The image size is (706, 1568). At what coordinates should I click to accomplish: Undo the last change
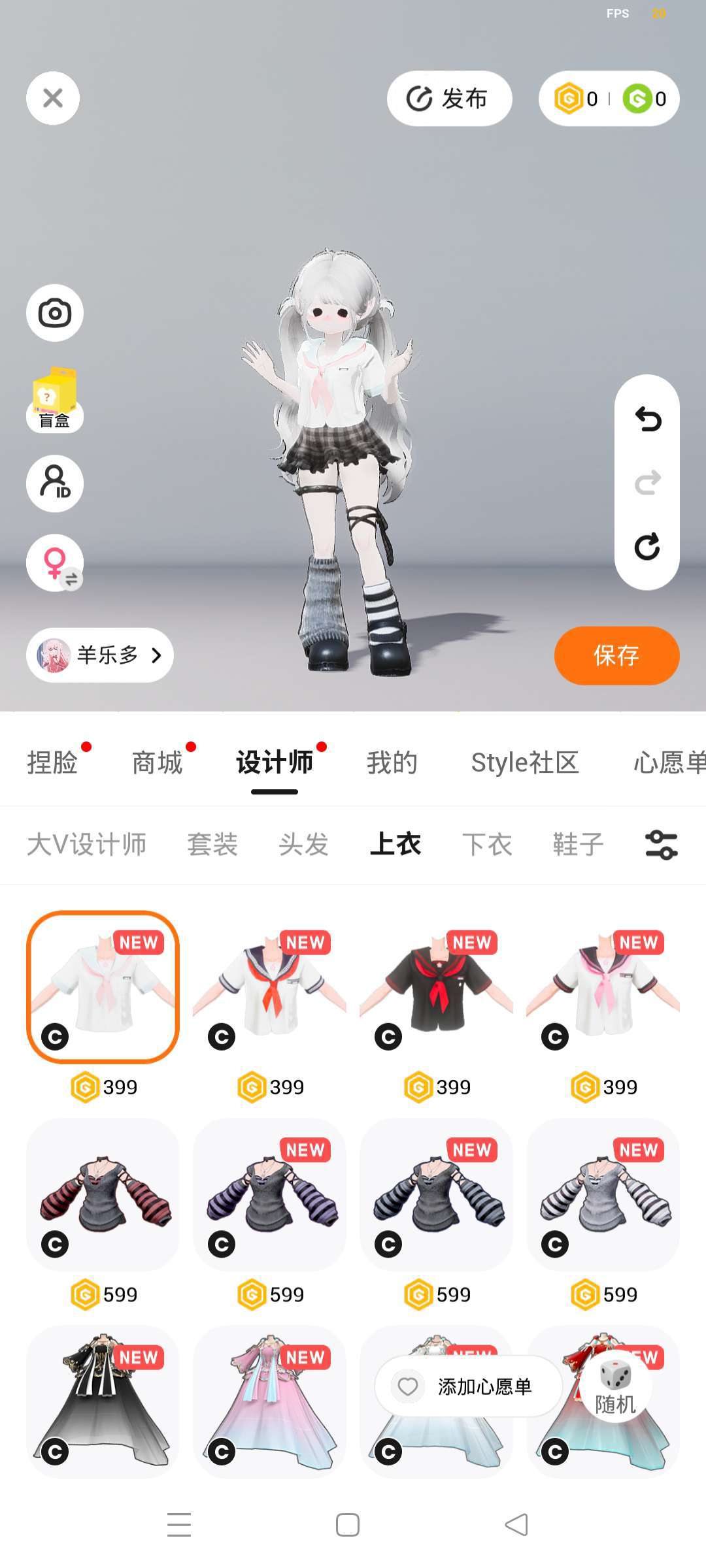(x=647, y=419)
